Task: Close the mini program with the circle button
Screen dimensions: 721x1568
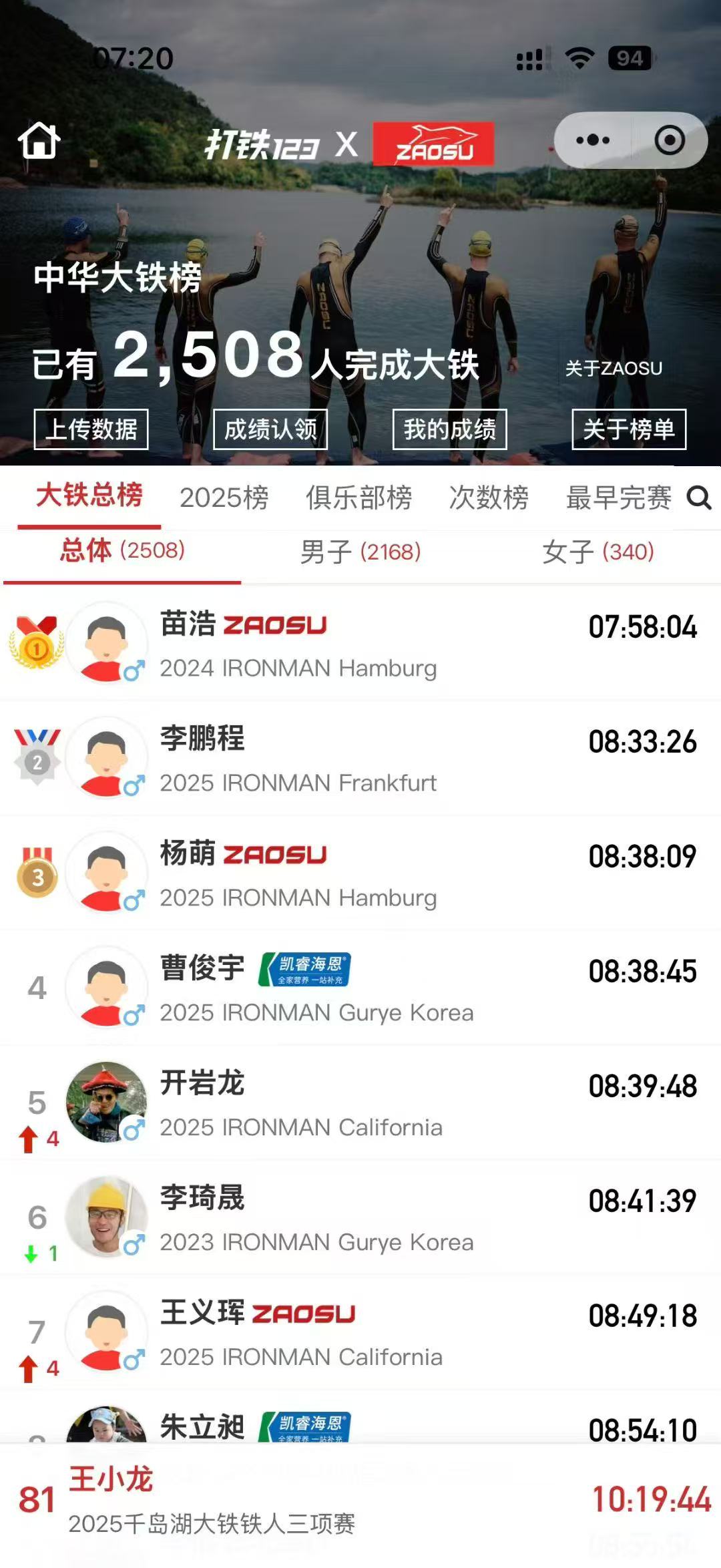Action: tap(670, 140)
